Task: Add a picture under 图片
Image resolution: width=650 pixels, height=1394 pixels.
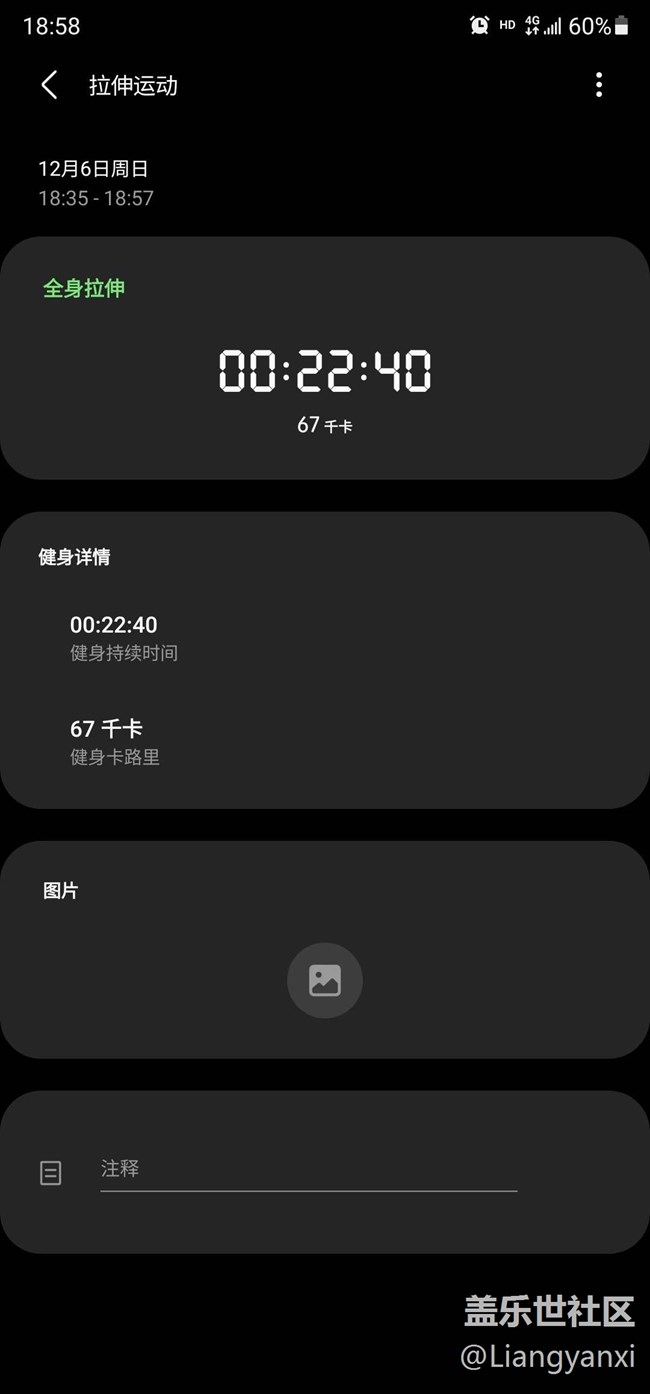Action: click(x=325, y=980)
